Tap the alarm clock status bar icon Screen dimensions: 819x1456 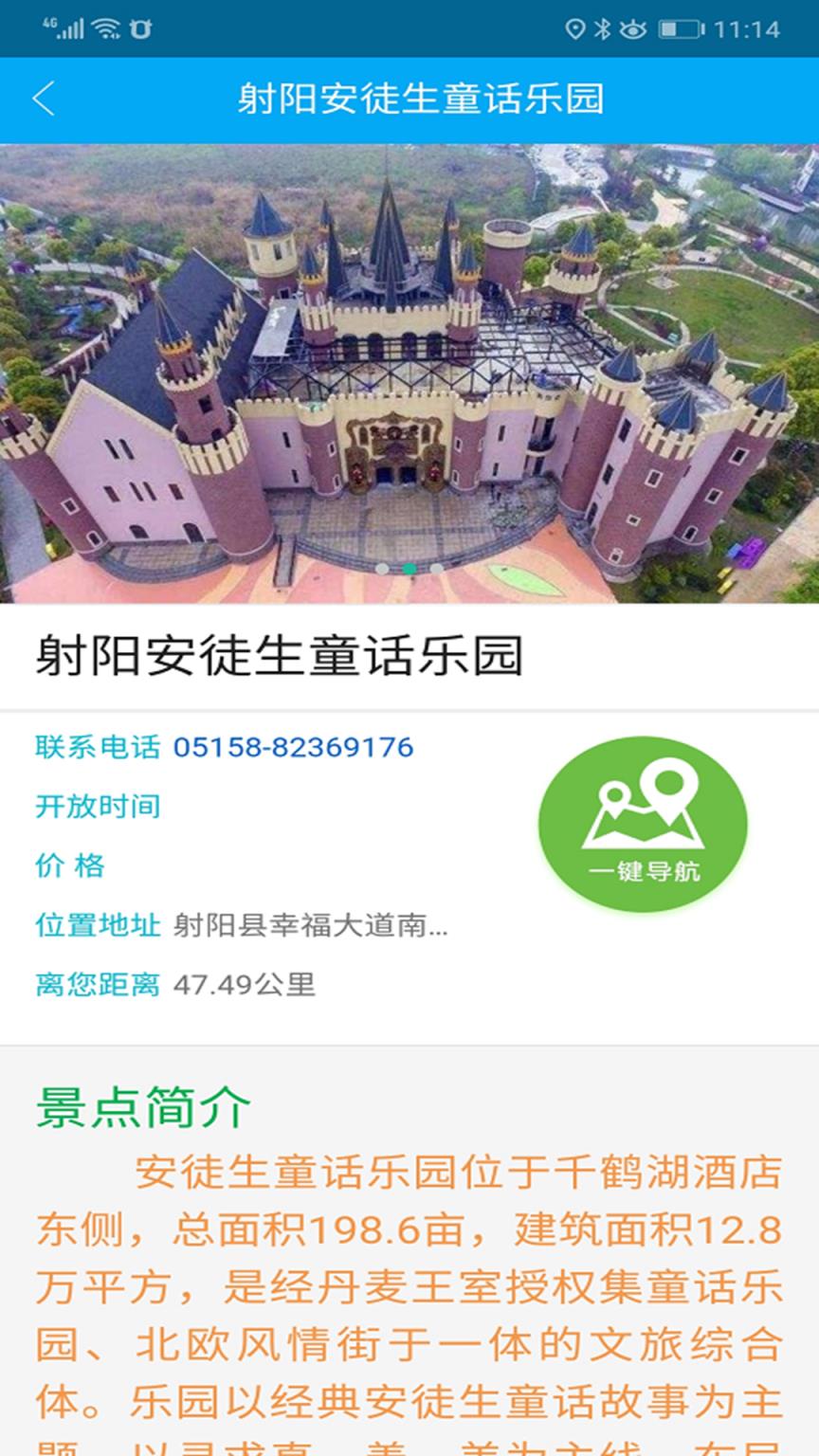tap(140, 28)
